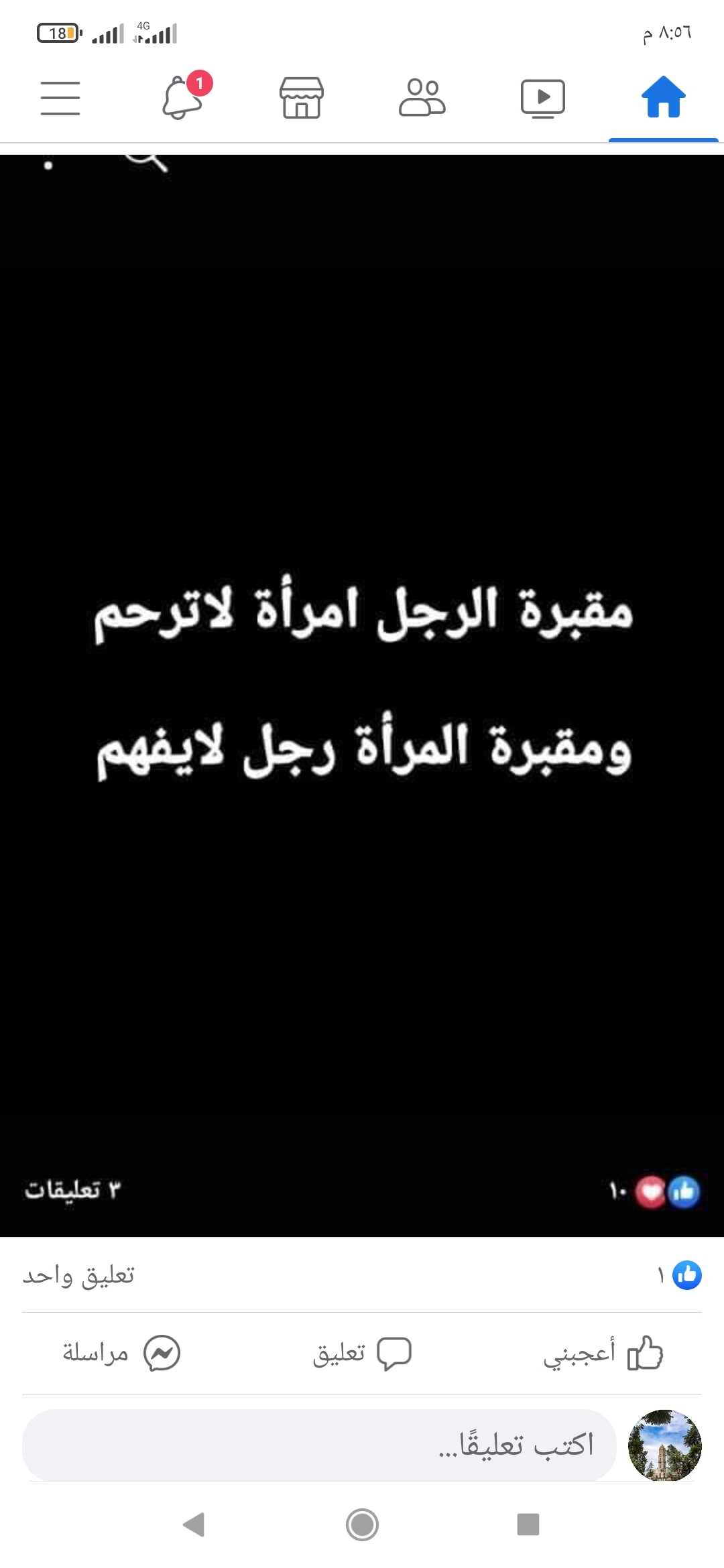Open the friends and groups tab
The width and height of the screenshot is (724, 1568).
point(422,98)
